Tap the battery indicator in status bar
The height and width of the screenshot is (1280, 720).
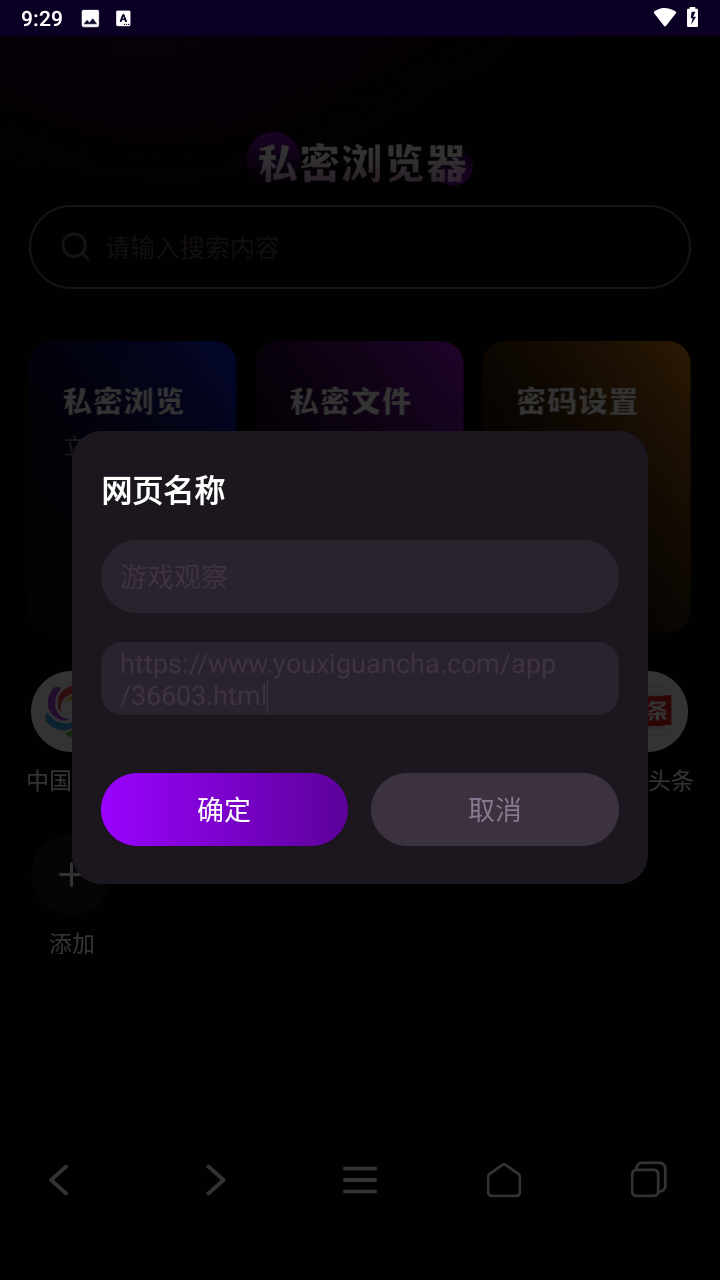691,15
